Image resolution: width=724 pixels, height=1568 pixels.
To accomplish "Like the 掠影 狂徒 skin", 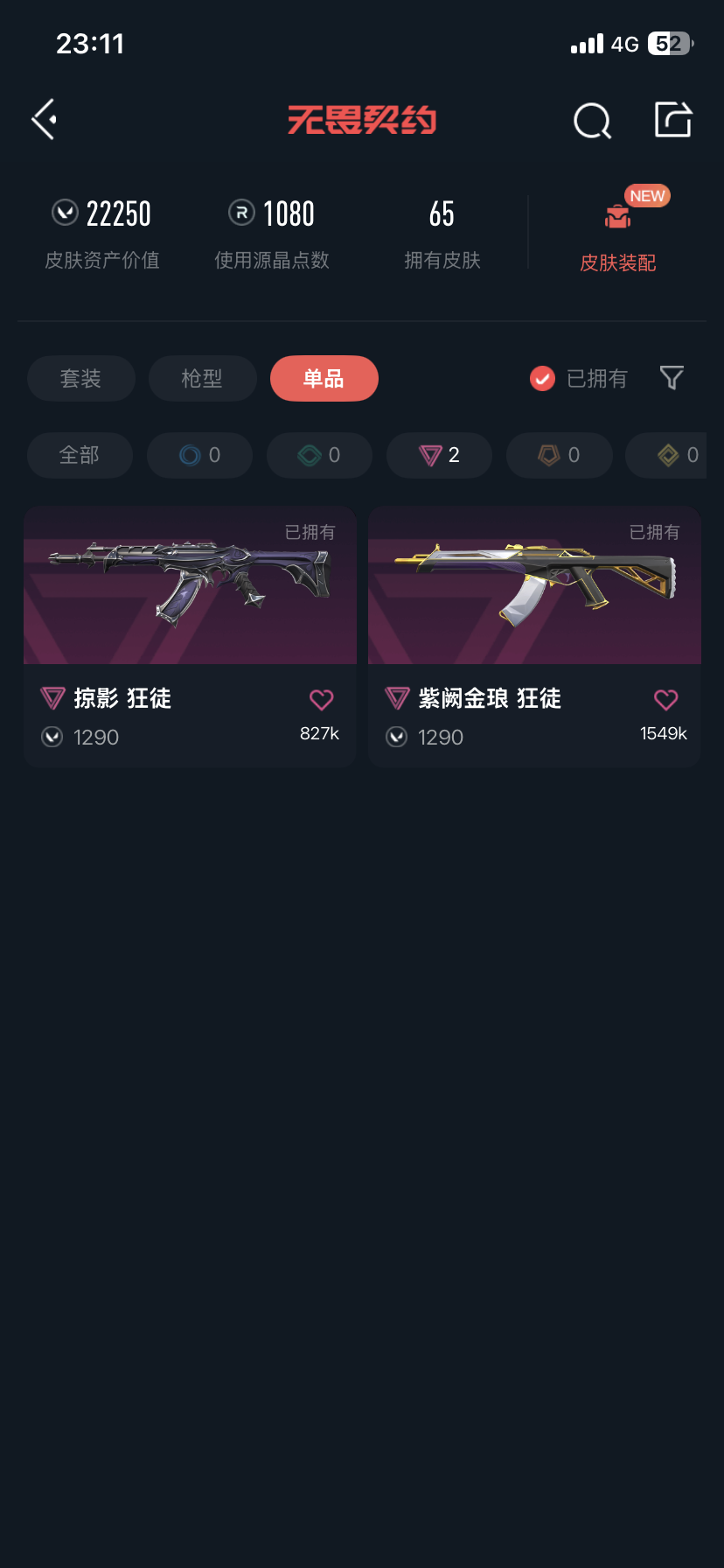I will point(322,699).
